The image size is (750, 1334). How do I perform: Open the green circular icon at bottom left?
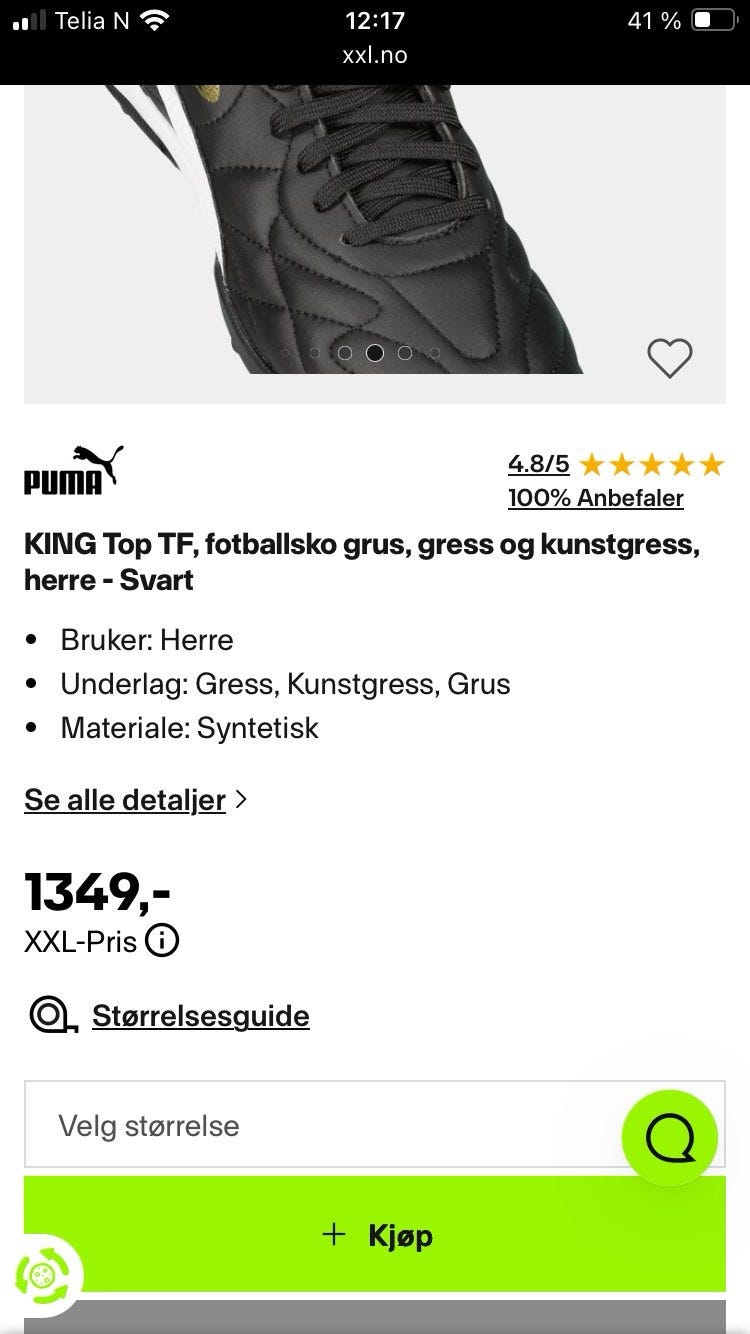42,1276
